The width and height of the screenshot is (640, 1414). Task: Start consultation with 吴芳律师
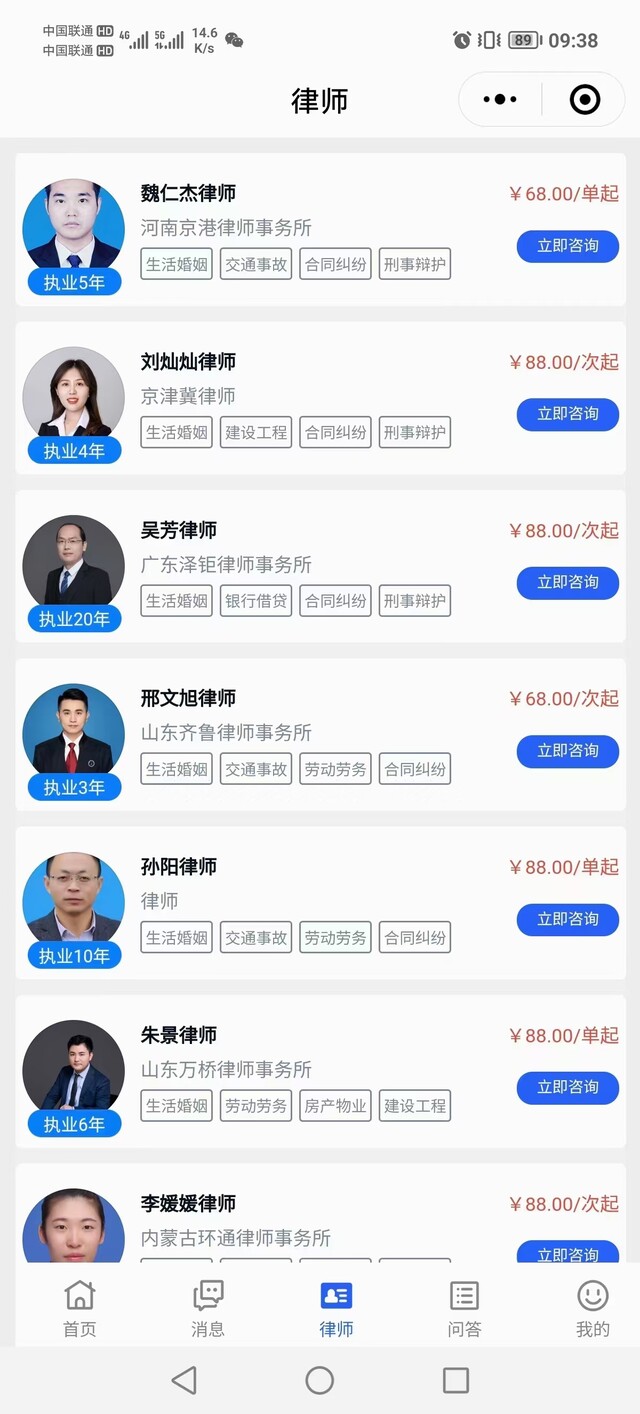(568, 582)
